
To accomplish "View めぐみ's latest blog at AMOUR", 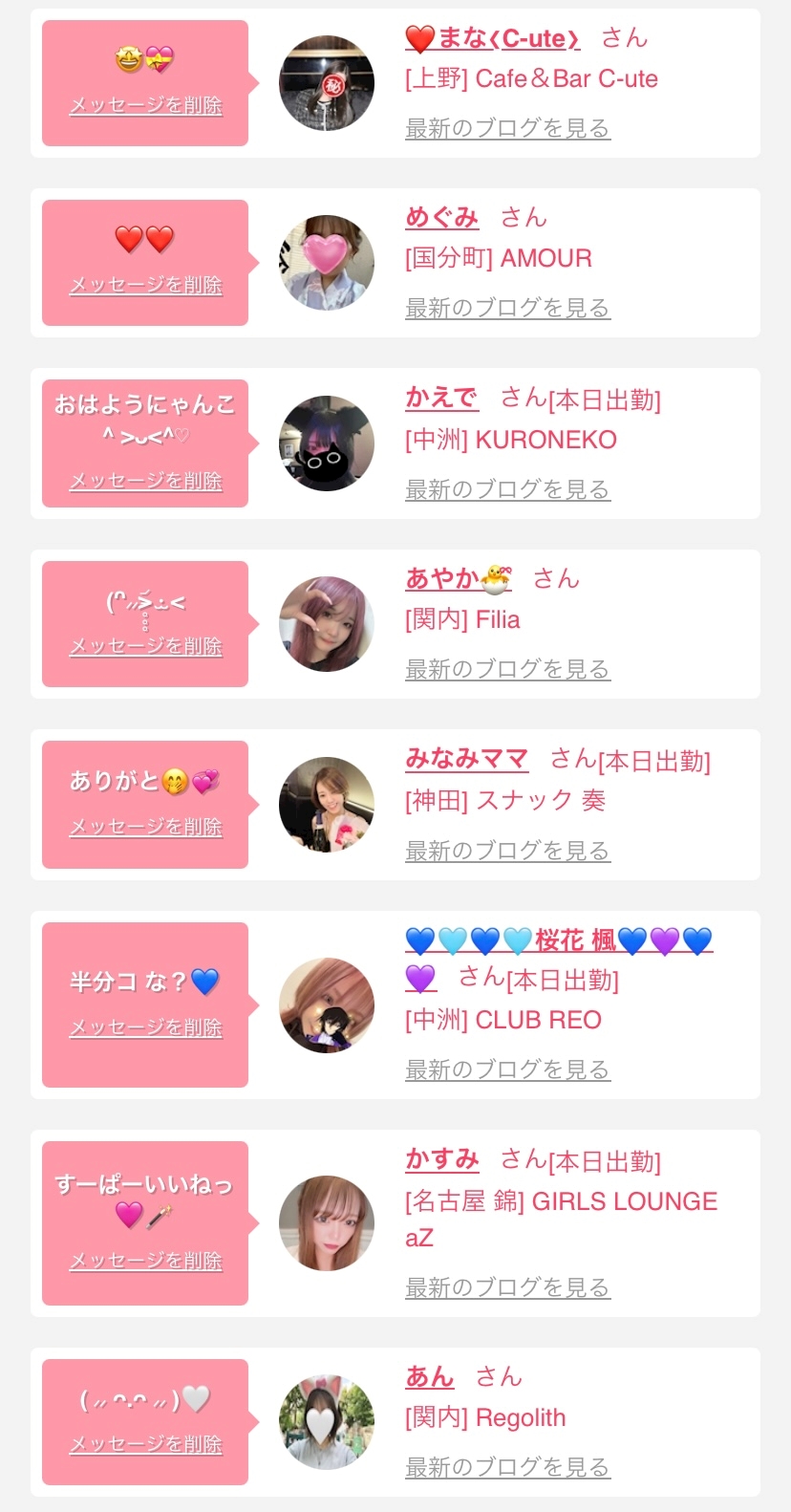I will (x=507, y=308).
